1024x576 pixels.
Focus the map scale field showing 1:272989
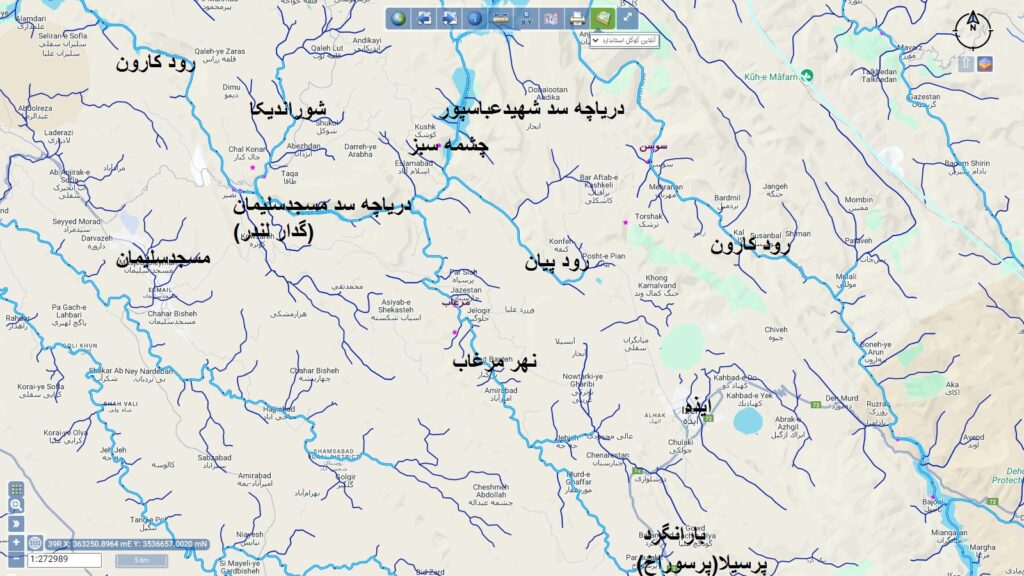point(64,560)
